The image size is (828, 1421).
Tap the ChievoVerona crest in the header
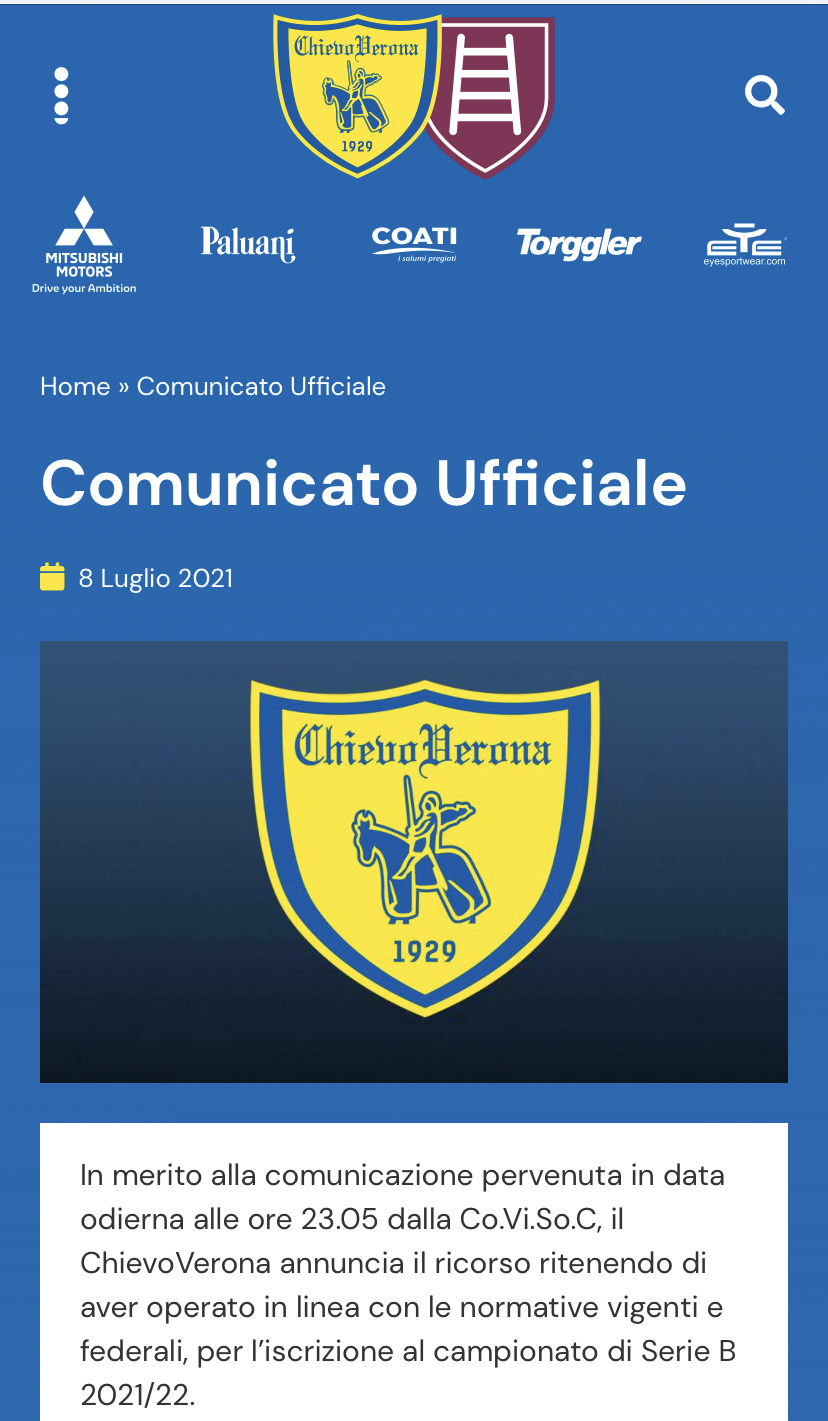coord(356,94)
